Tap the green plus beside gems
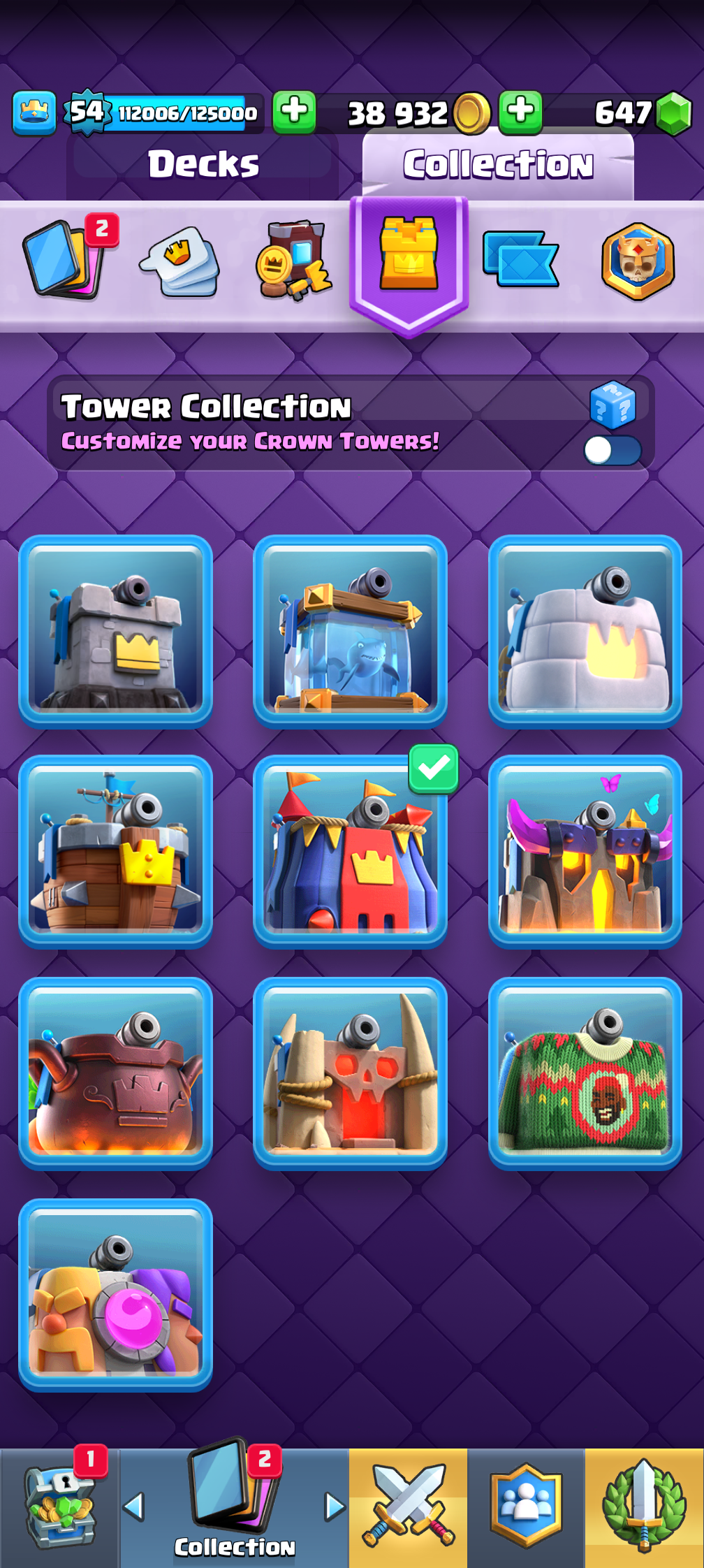Viewport: 704px width, 1568px height. [x=520, y=112]
